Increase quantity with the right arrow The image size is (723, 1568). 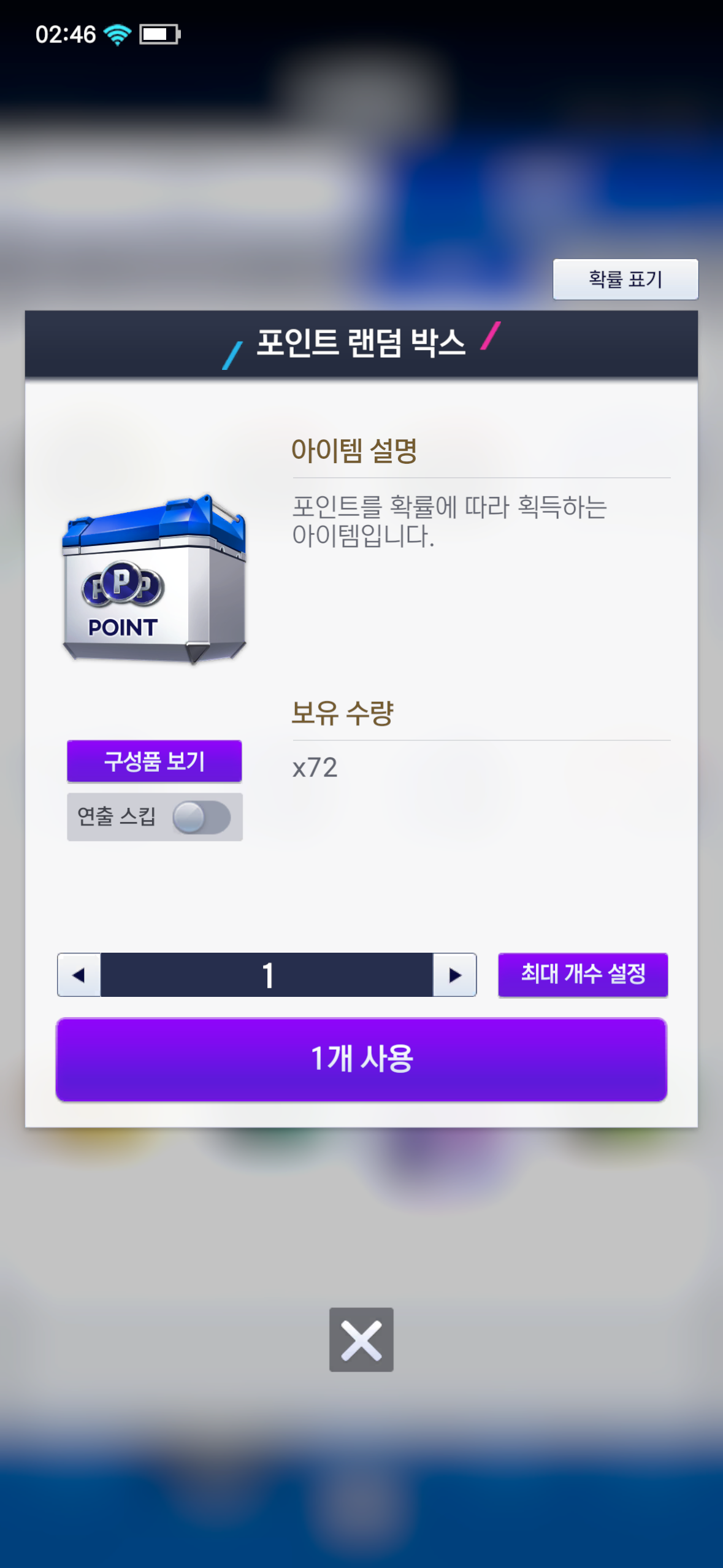454,975
